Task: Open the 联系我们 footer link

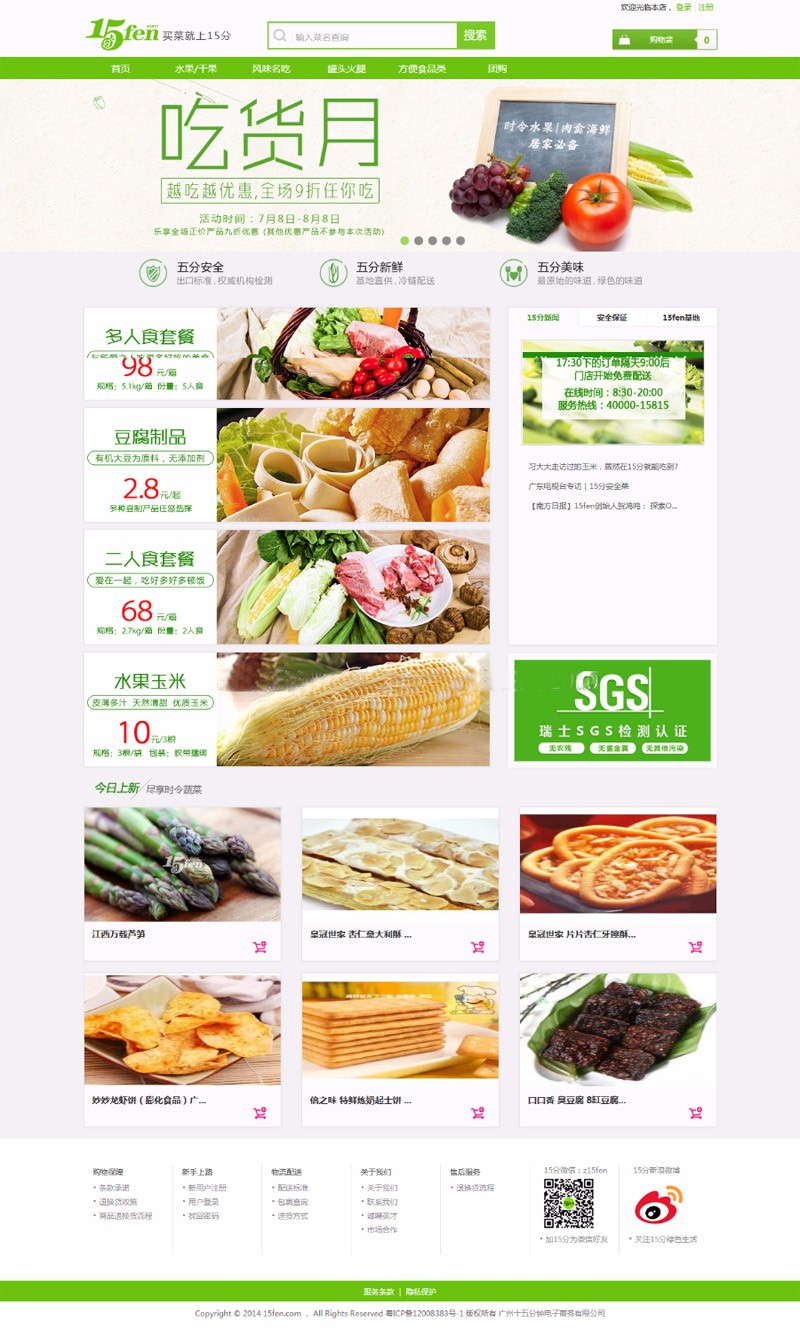Action: click(381, 1202)
